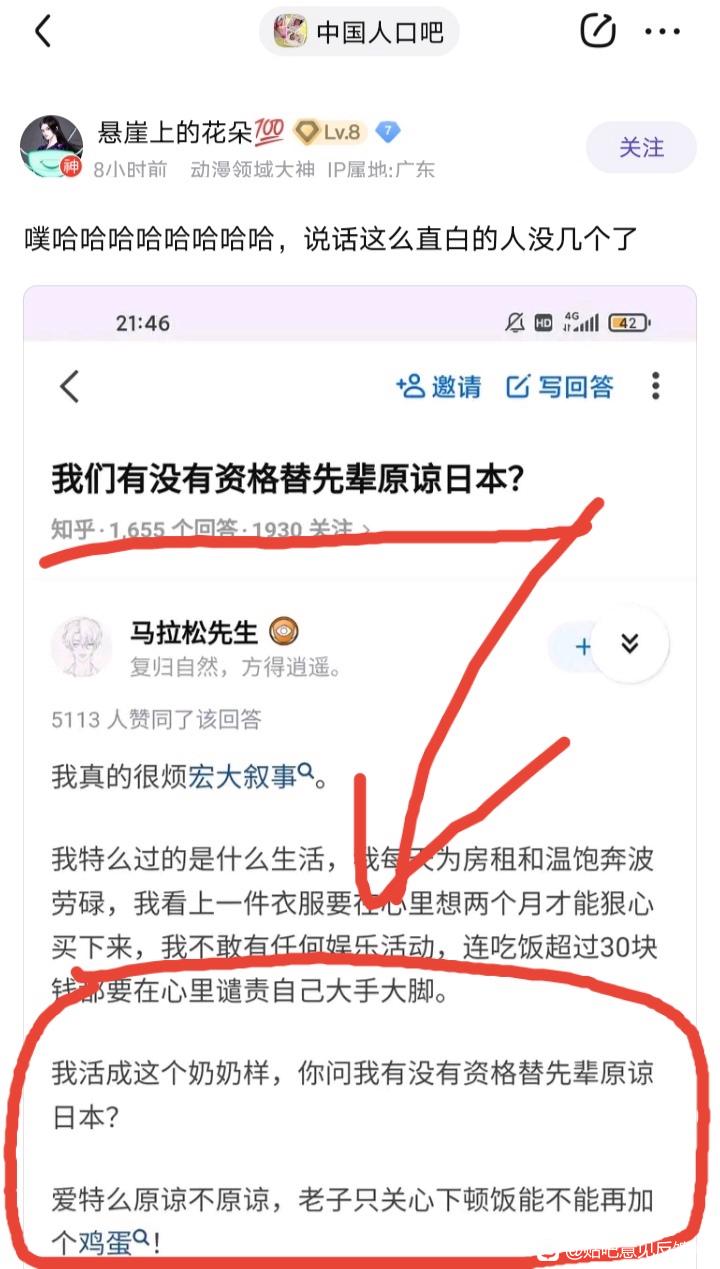720x1269 pixels.
Task: Open the poster name 悬崖上的花朵
Action: 177,132
